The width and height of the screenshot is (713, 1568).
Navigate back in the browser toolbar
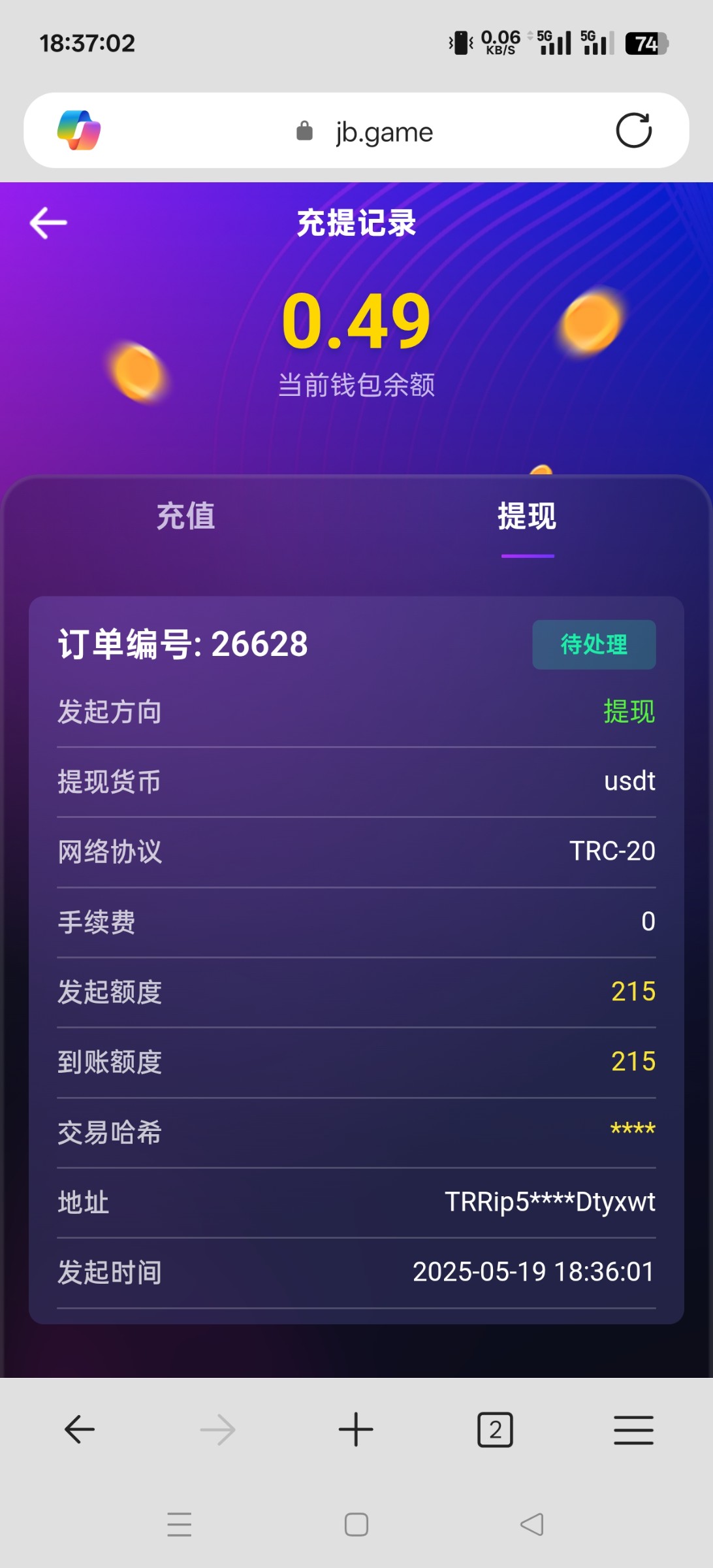coord(80,1429)
